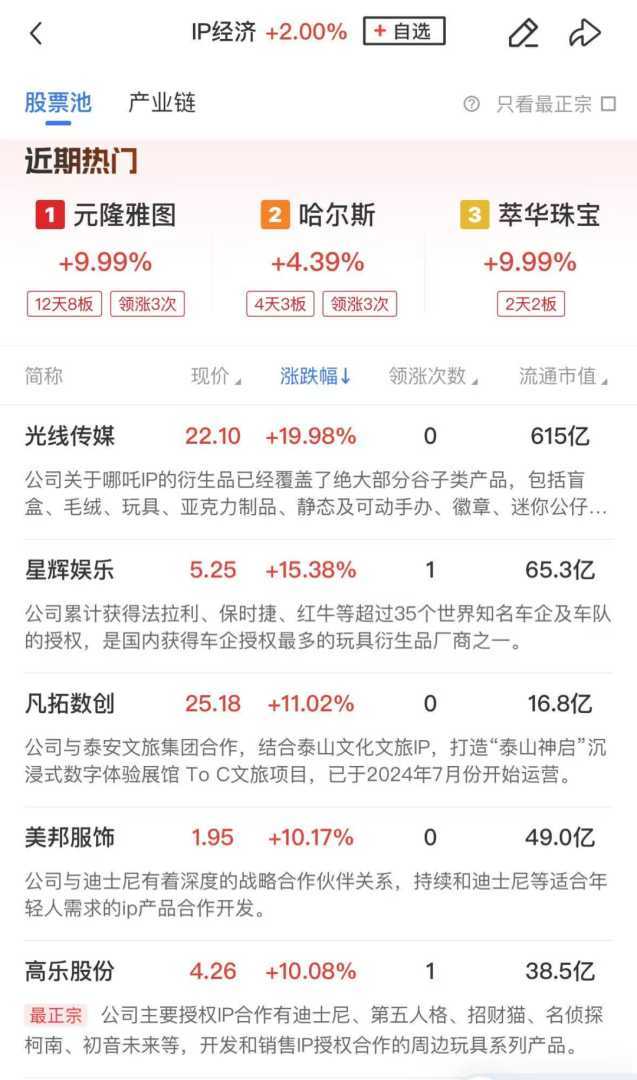Sort list by 涨跌幅

pyautogui.click(x=315, y=376)
